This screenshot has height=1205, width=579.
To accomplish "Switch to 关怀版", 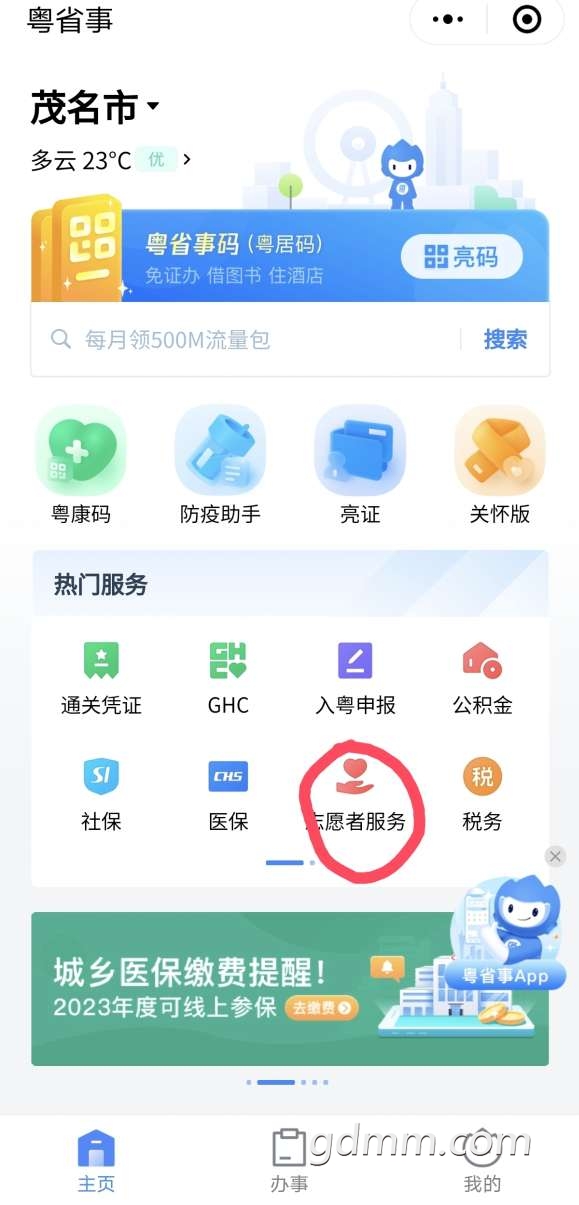I will (500, 466).
